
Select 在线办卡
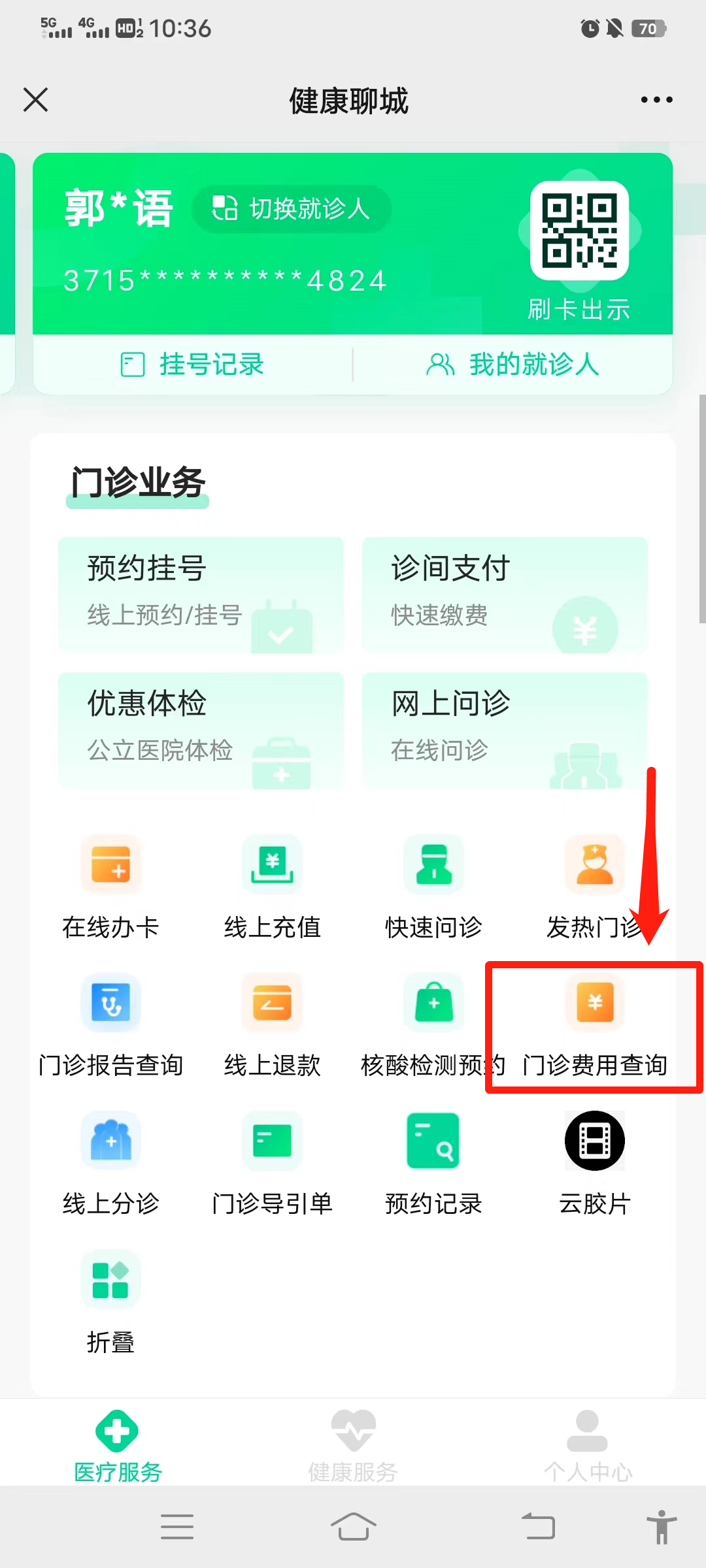[x=110, y=885]
